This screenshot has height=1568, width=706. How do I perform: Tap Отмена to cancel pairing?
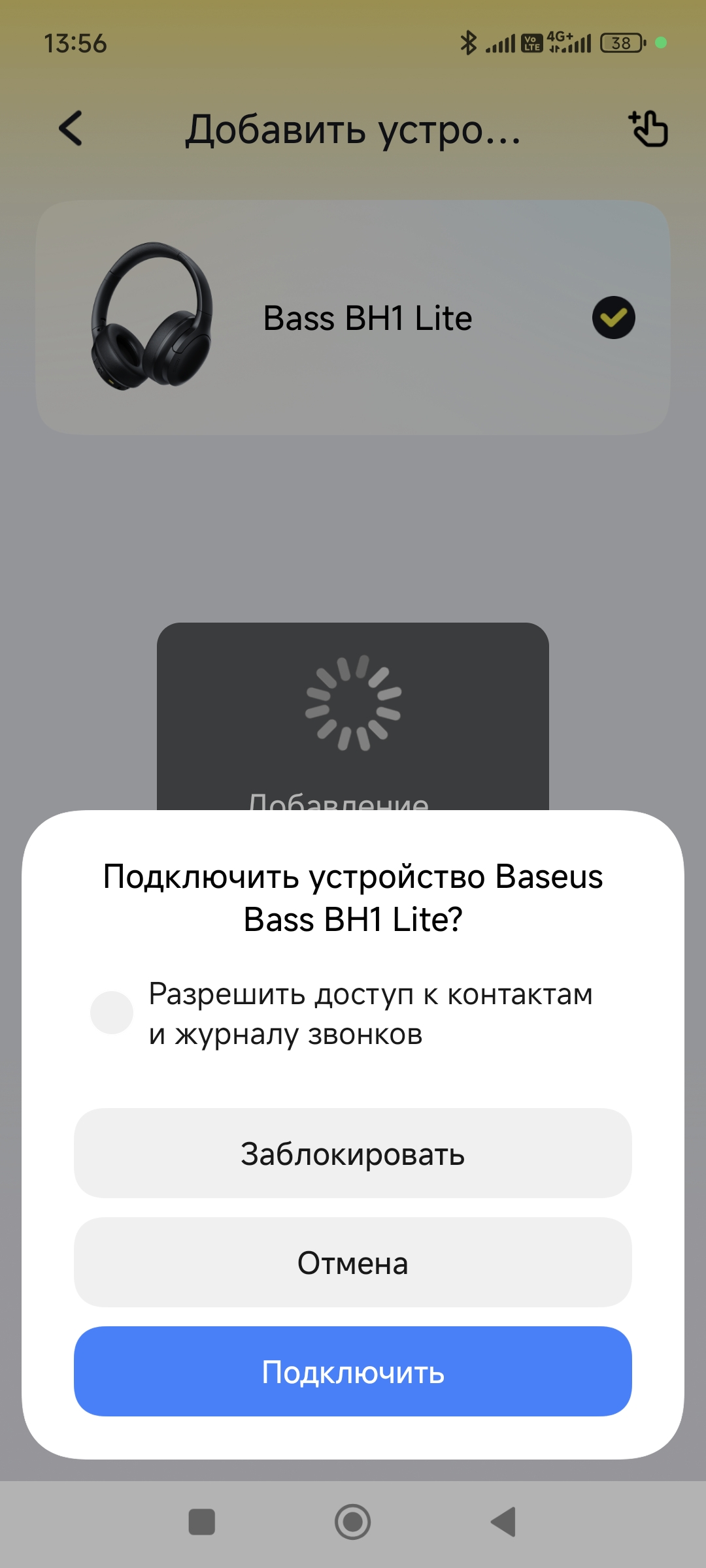[x=353, y=1262]
